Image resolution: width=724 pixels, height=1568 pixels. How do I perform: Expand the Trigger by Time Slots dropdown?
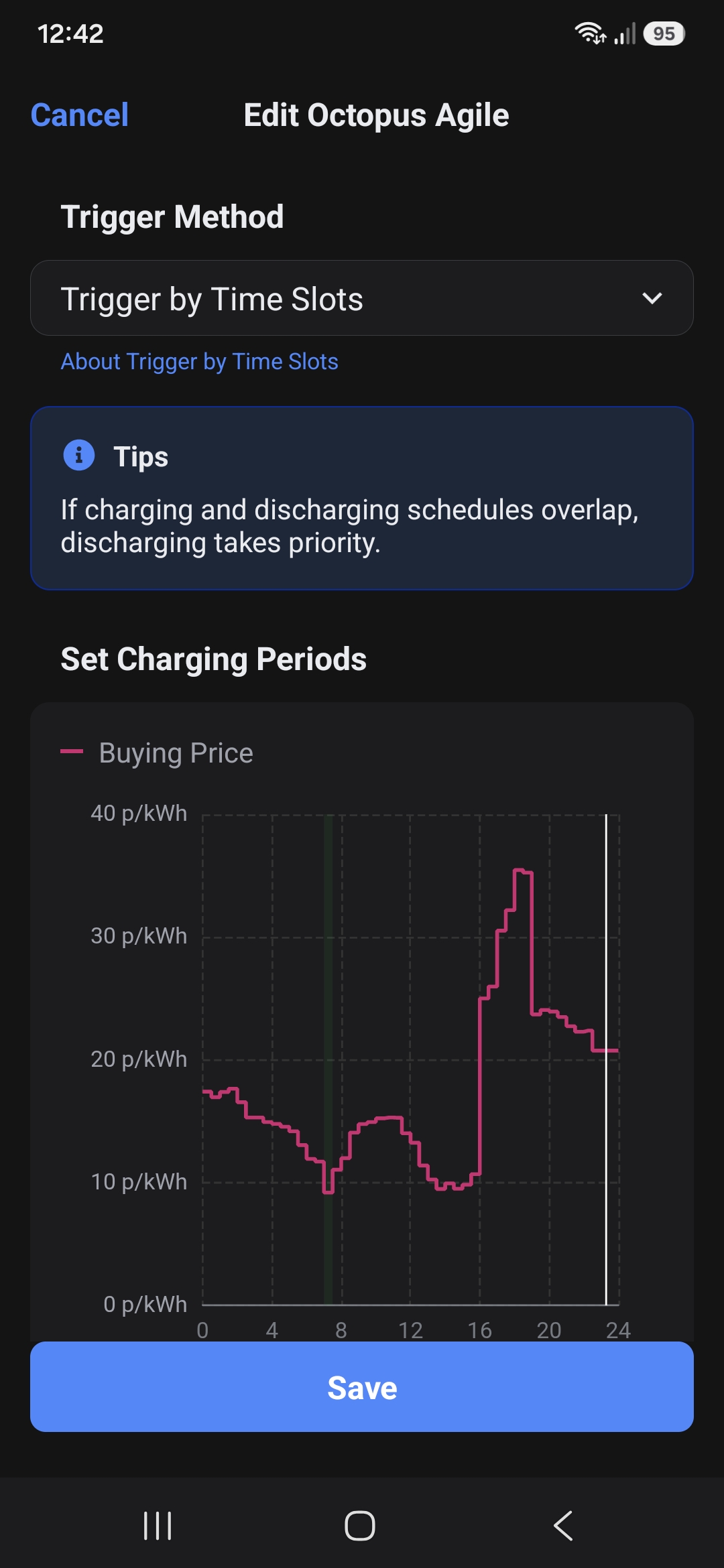[x=362, y=298]
